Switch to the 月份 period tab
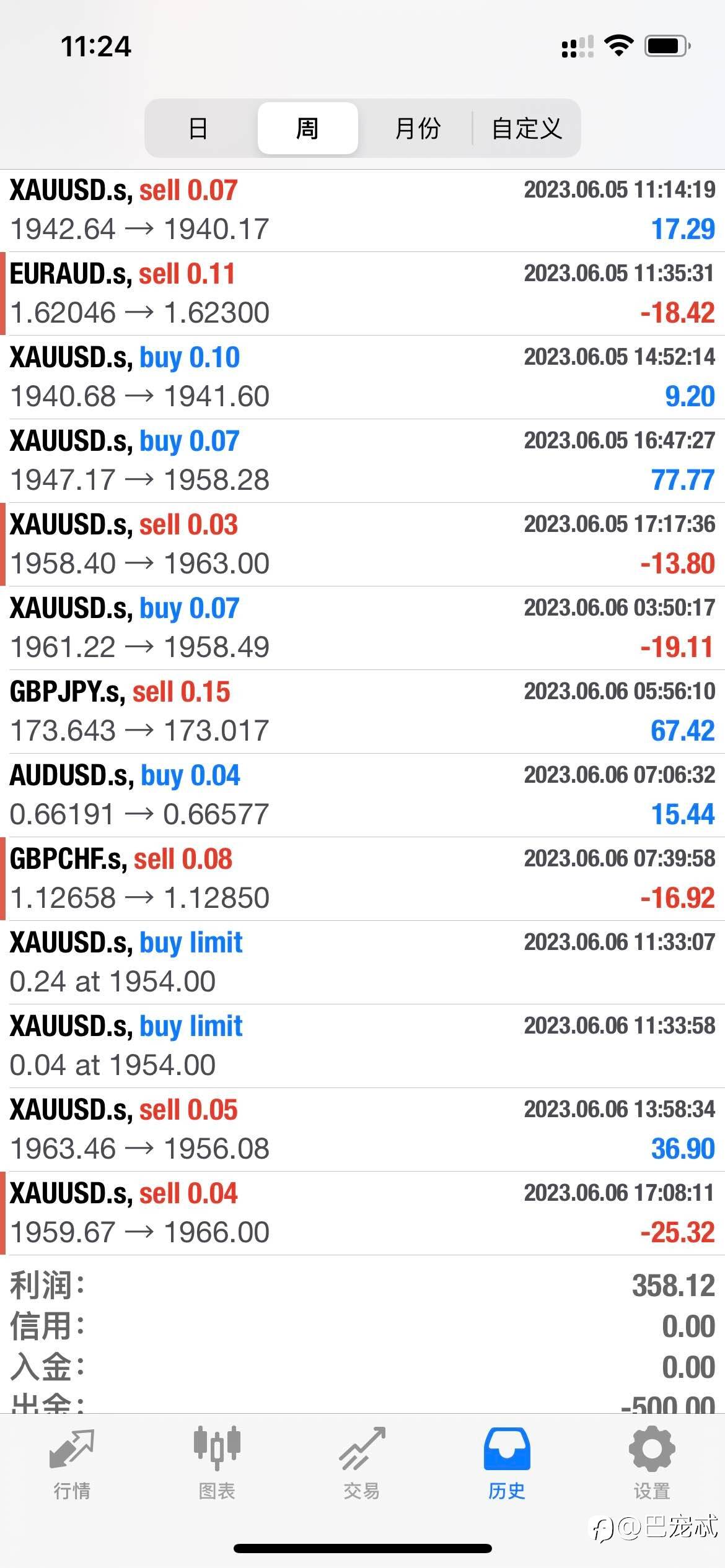 [x=417, y=128]
